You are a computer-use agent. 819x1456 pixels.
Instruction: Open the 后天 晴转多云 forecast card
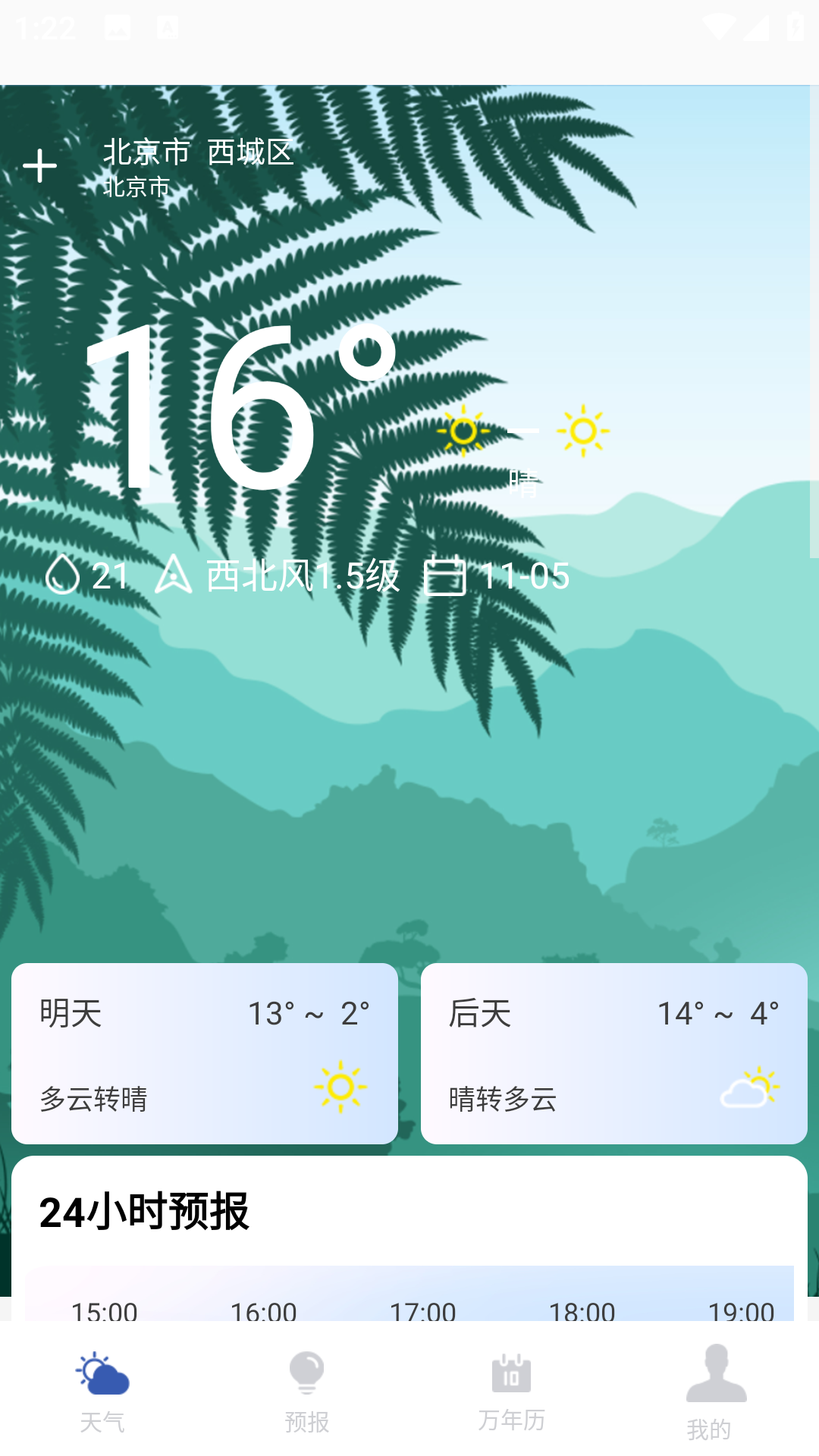click(x=614, y=1054)
